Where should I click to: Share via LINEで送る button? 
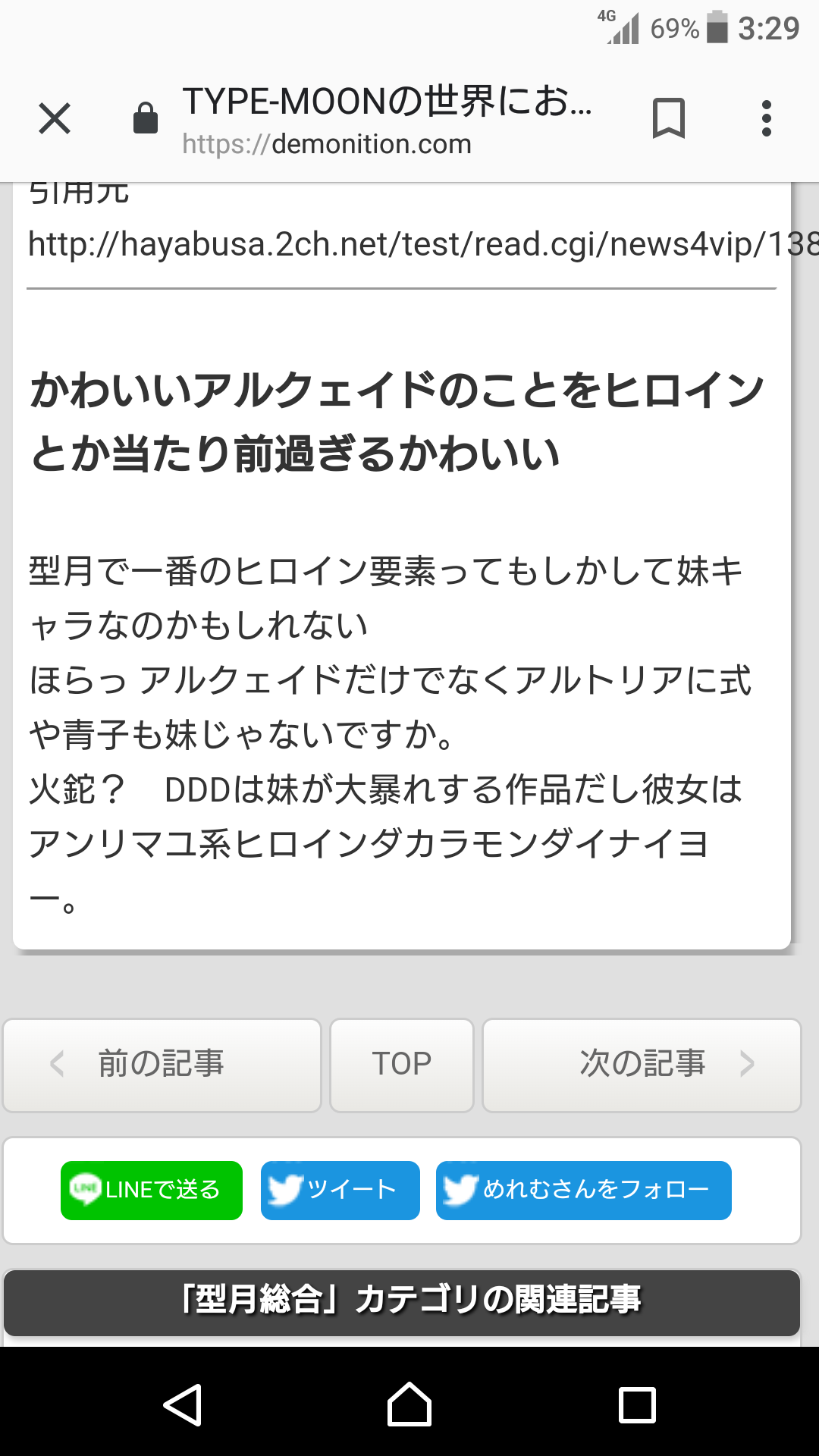152,1190
